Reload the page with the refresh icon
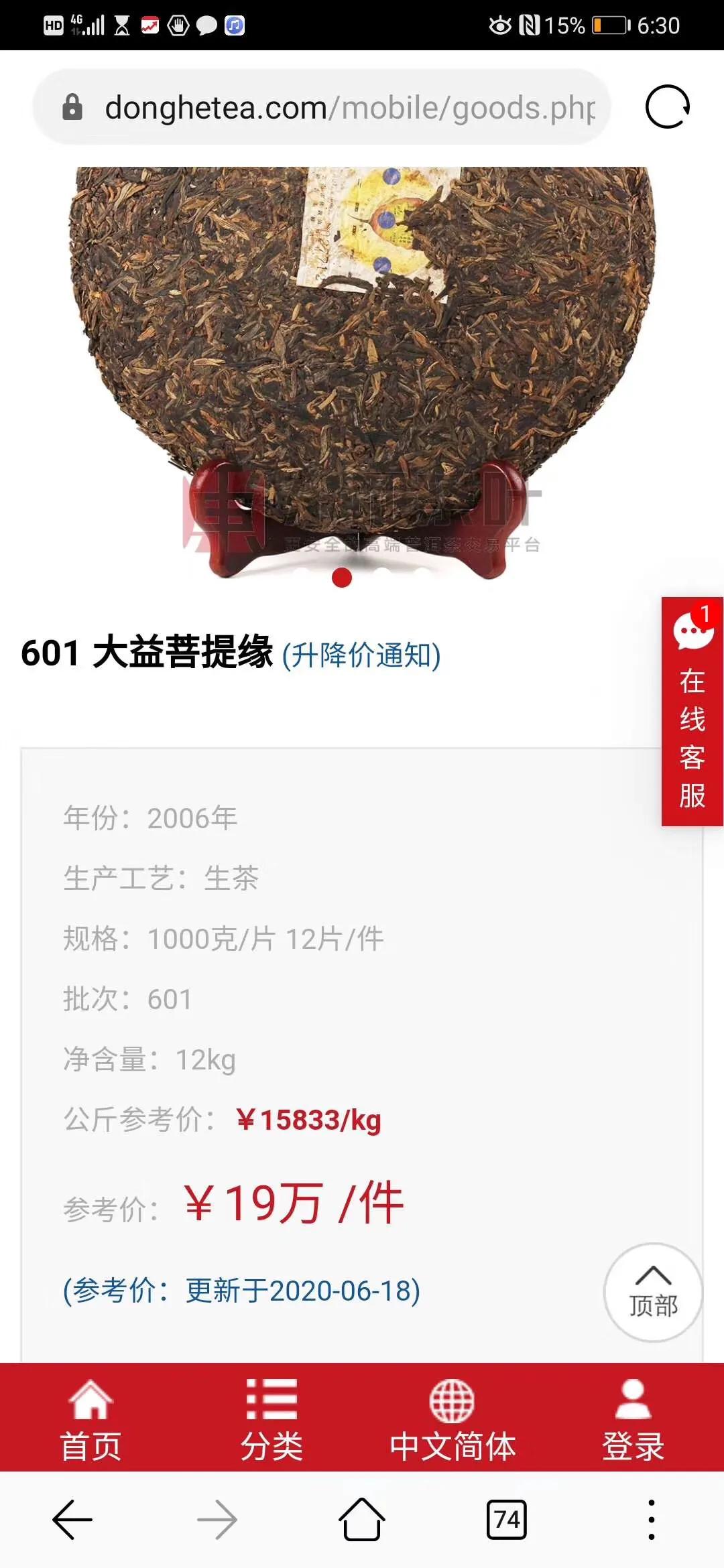The image size is (724, 1568). [667, 107]
